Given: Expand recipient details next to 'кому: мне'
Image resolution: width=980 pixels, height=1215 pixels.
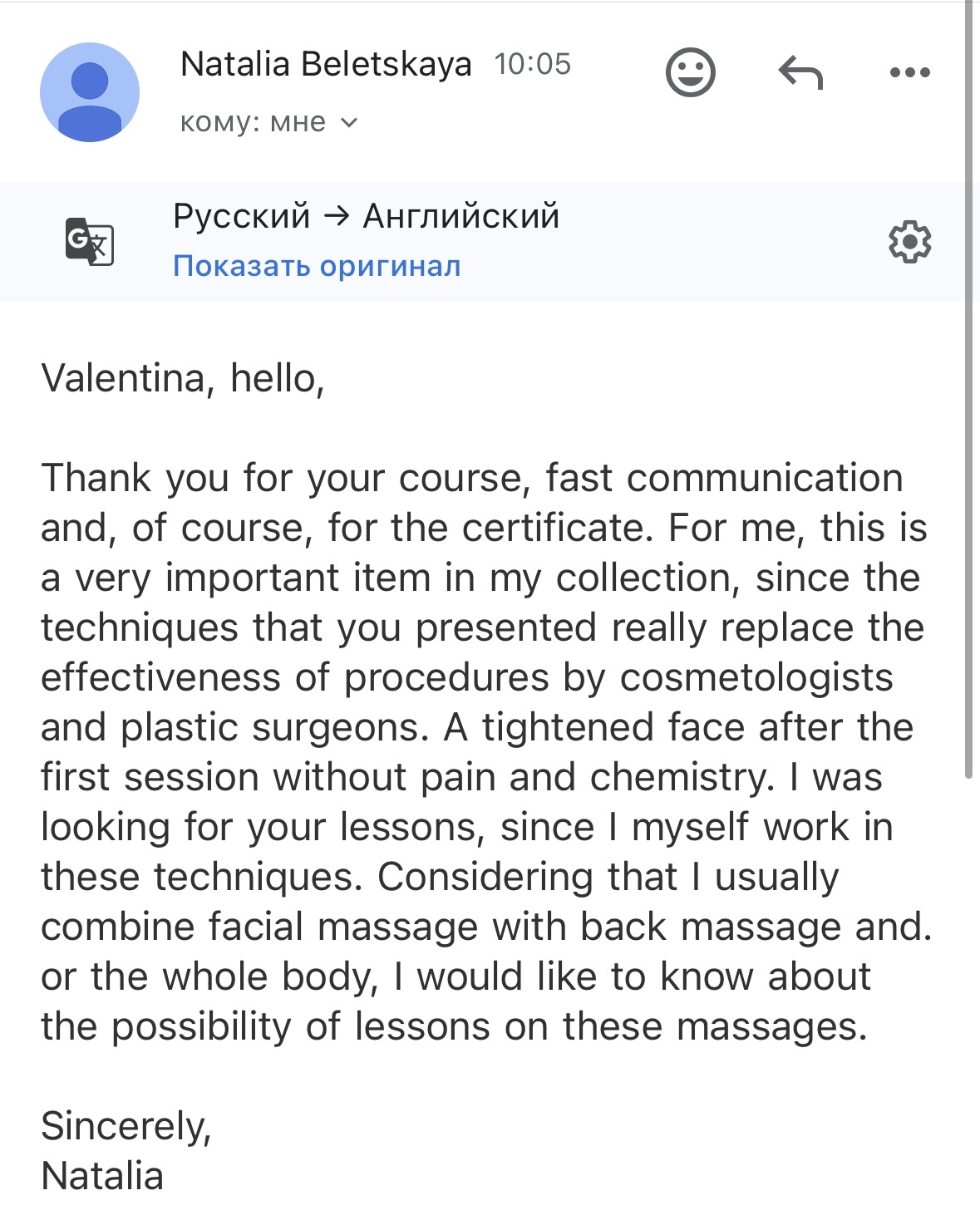Looking at the screenshot, I should 350,123.
